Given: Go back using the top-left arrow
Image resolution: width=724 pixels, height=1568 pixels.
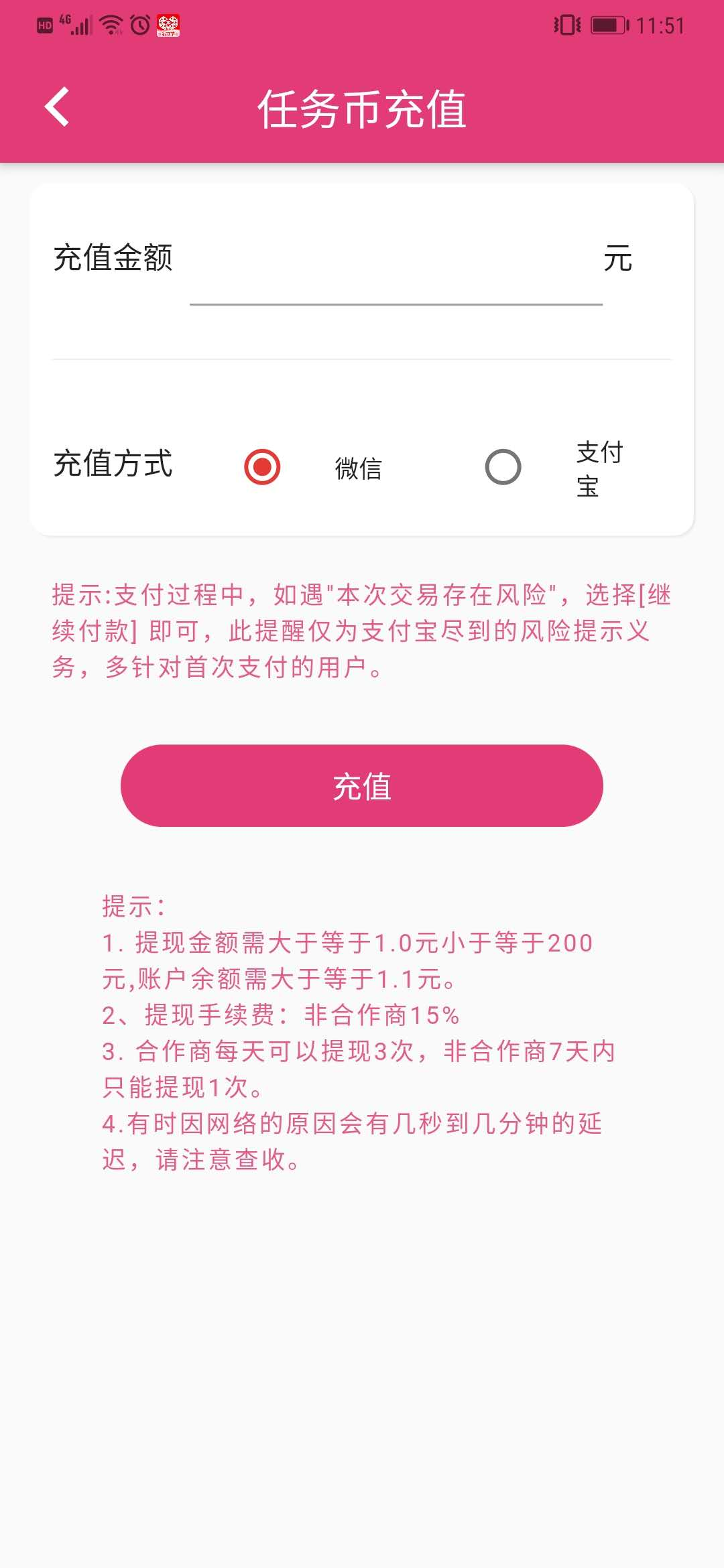Looking at the screenshot, I should 57,107.
